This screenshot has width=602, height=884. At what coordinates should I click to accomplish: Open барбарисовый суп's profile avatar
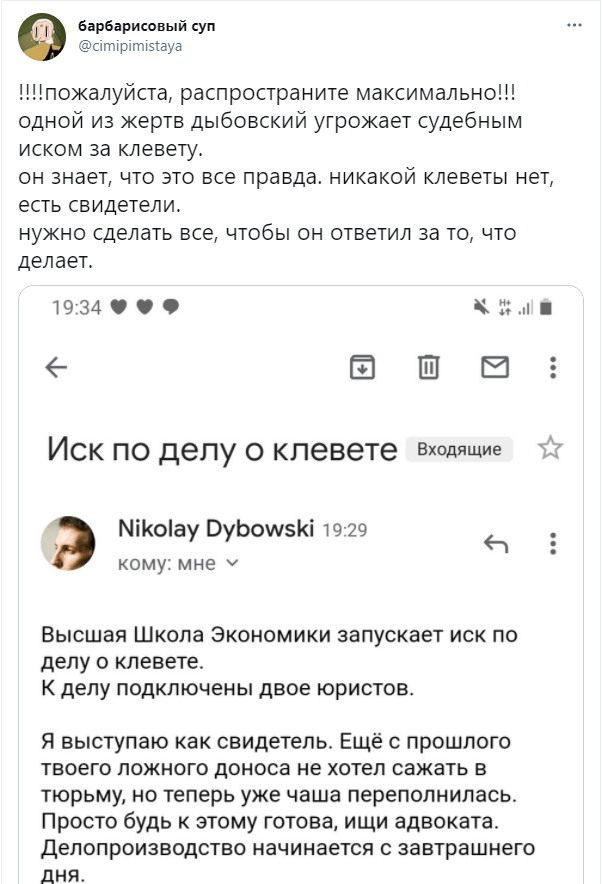click(42, 37)
